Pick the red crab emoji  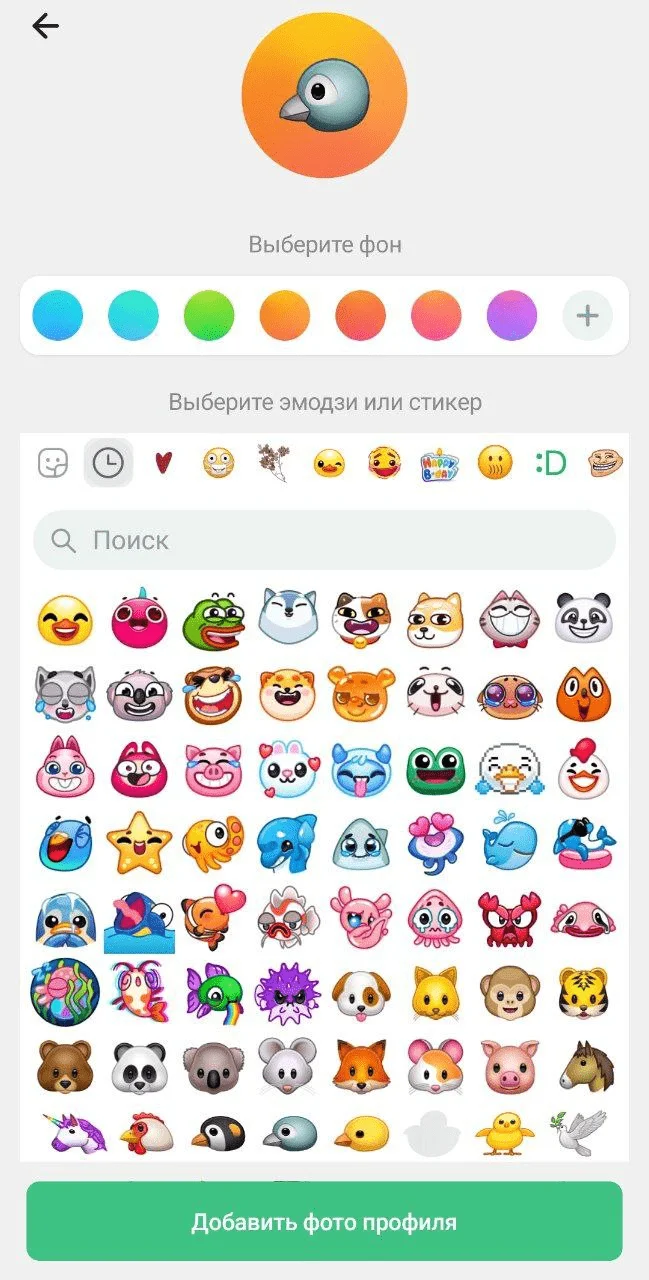(510, 918)
